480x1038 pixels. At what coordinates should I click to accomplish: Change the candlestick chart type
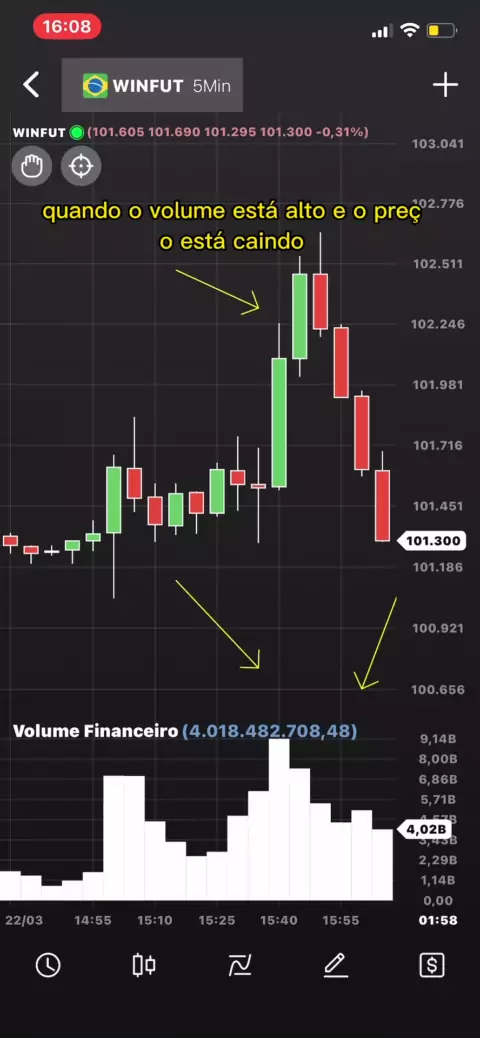coord(144,965)
